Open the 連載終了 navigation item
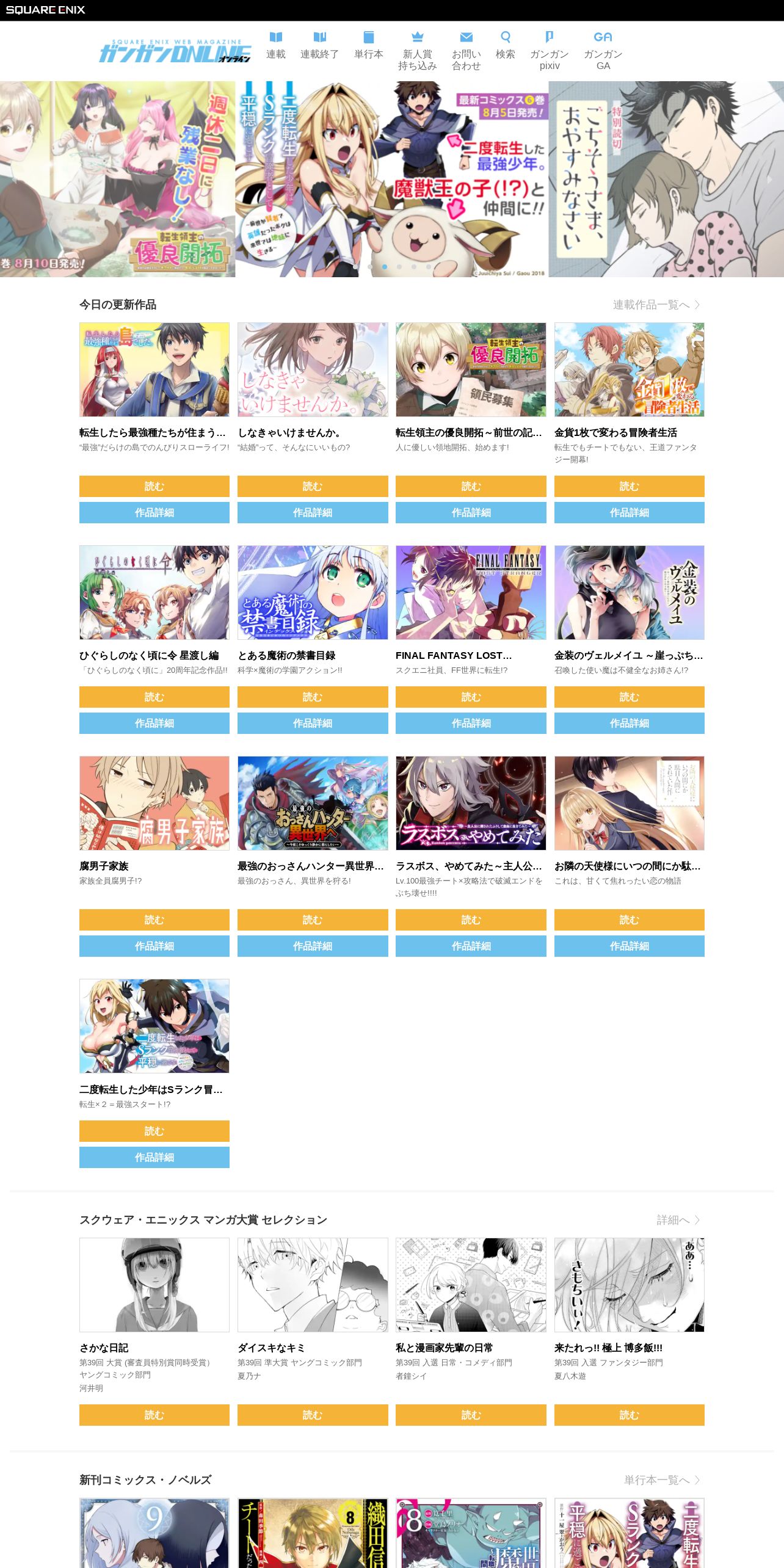This screenshot has width=784, height=1568. [319, 46]
